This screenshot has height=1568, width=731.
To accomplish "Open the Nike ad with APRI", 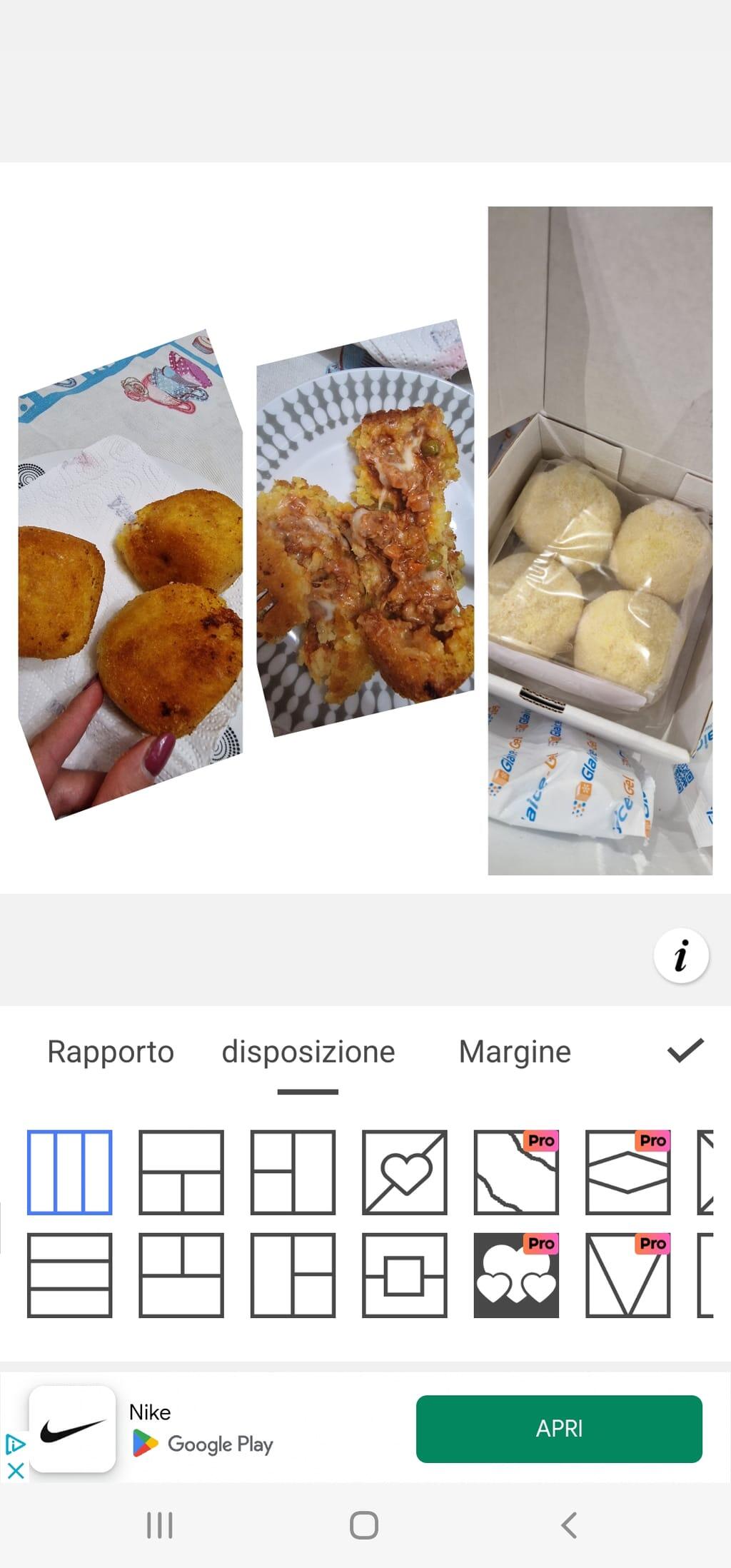I will [x=559, y=1429].
